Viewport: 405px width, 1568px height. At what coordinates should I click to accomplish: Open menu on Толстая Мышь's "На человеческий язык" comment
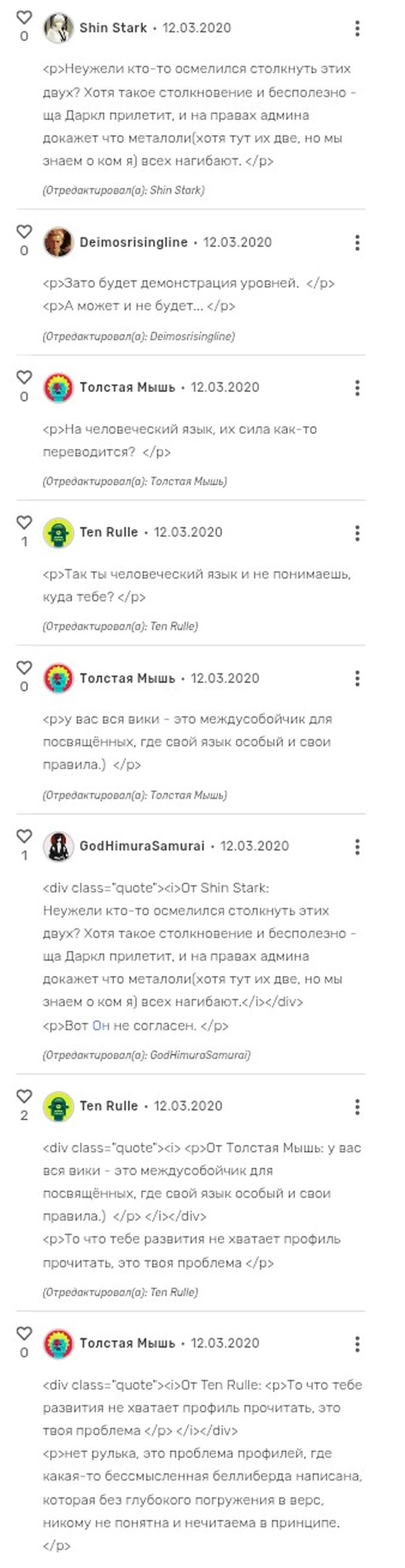357,388
